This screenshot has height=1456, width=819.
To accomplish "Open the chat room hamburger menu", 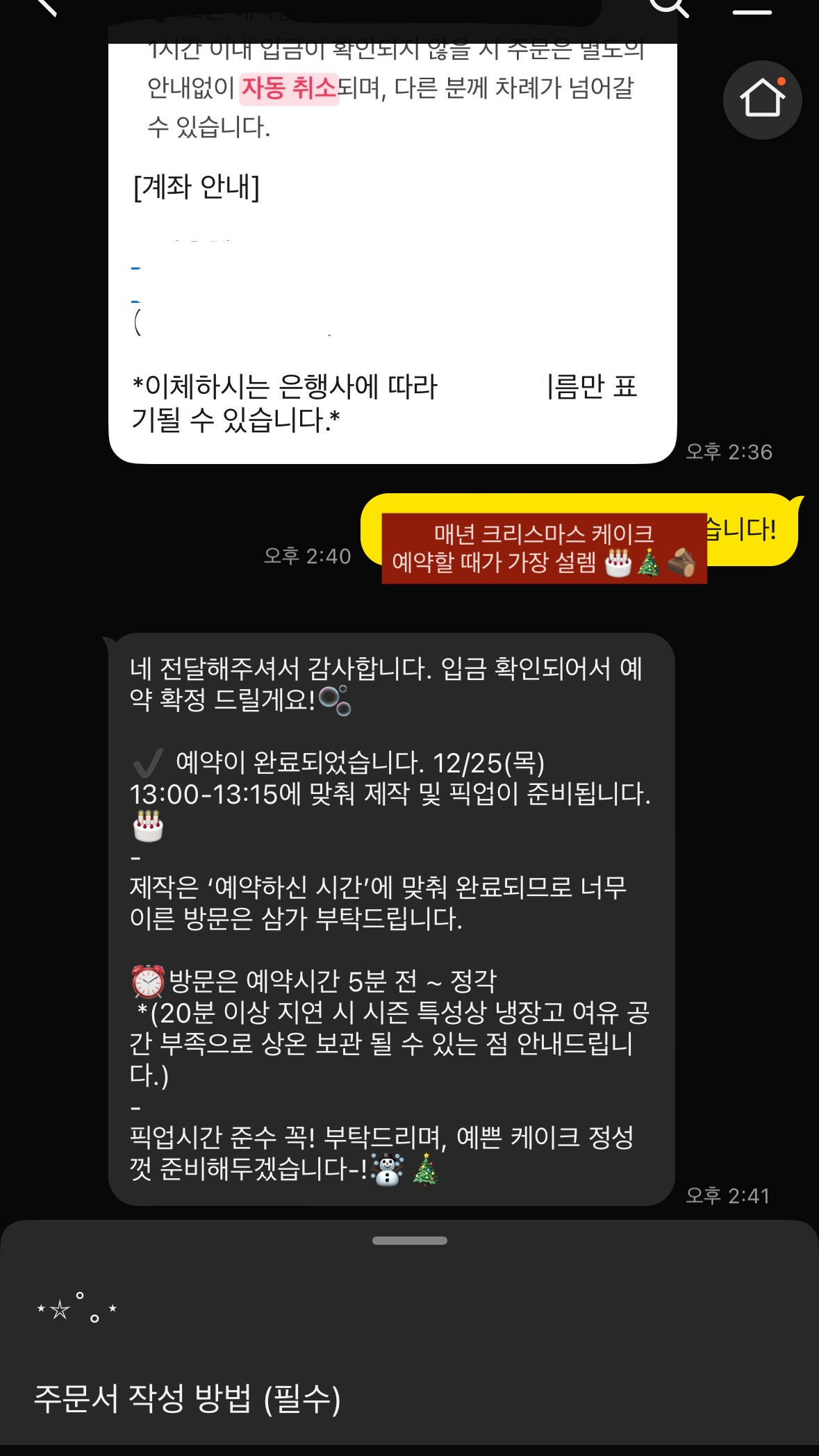I will [752, 11].
